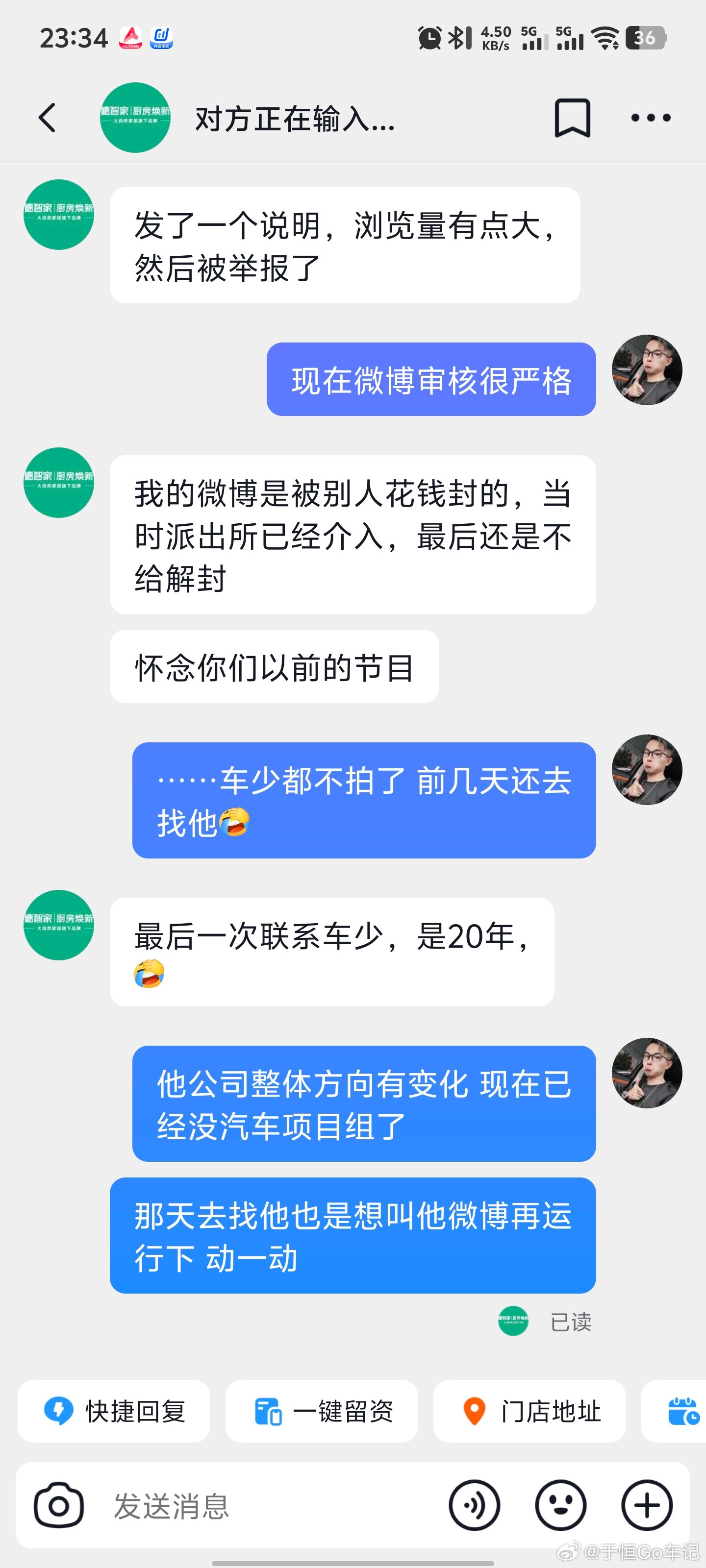Tap the Wi-Fi indicator in status bar
The height and width of the screenshot is (1568, 706).
click(605, 38)
